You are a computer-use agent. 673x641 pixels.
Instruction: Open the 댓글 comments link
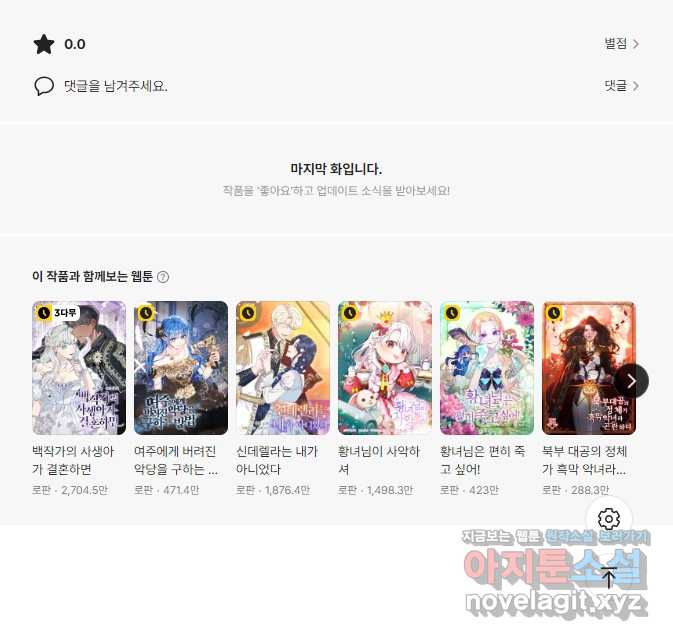(x=620, y=86)
